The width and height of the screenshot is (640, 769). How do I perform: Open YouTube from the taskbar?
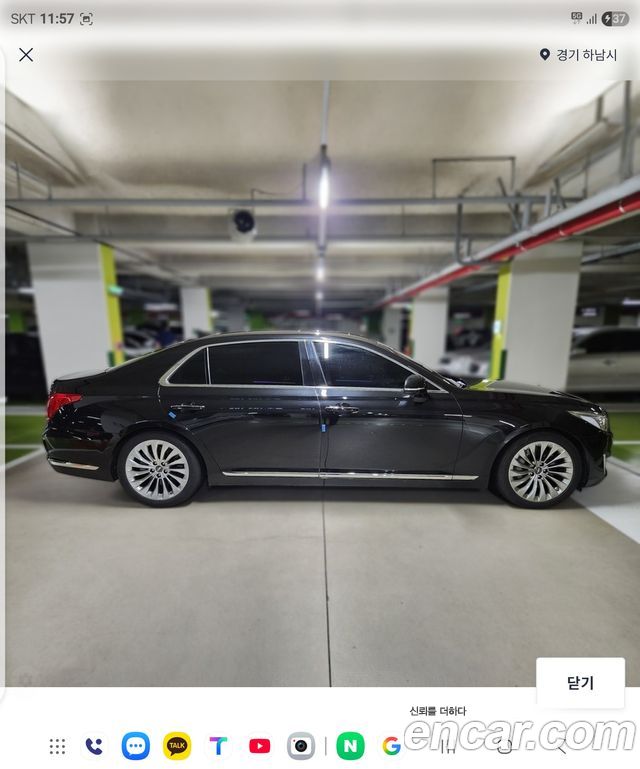[260, 746]
